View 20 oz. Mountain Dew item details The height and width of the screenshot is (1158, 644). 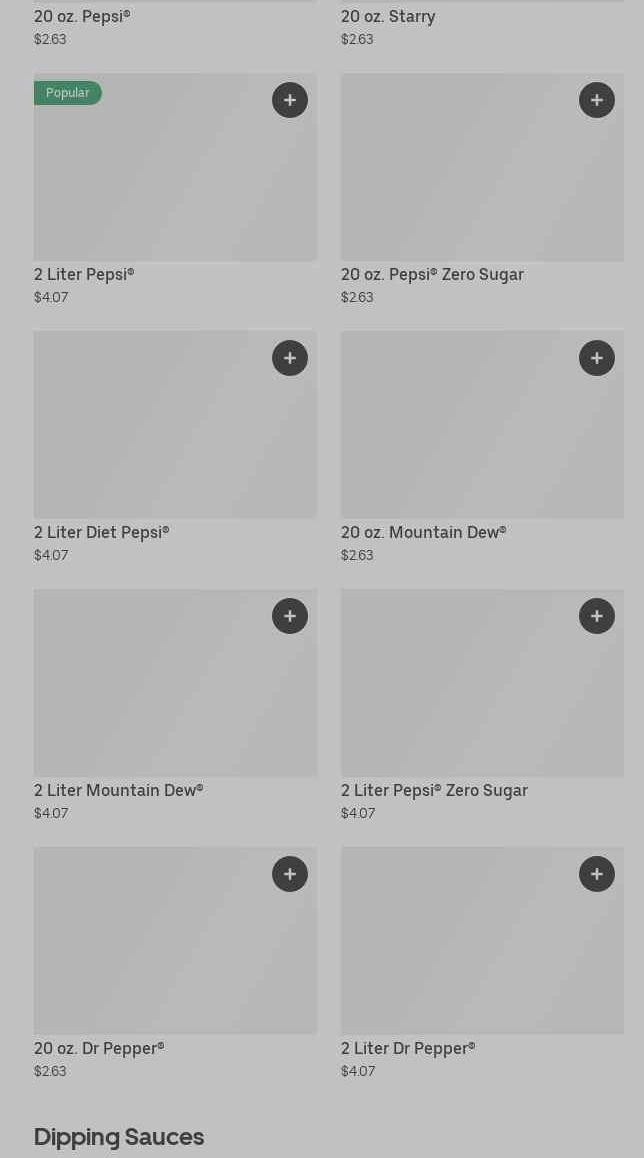pos(482,447)
